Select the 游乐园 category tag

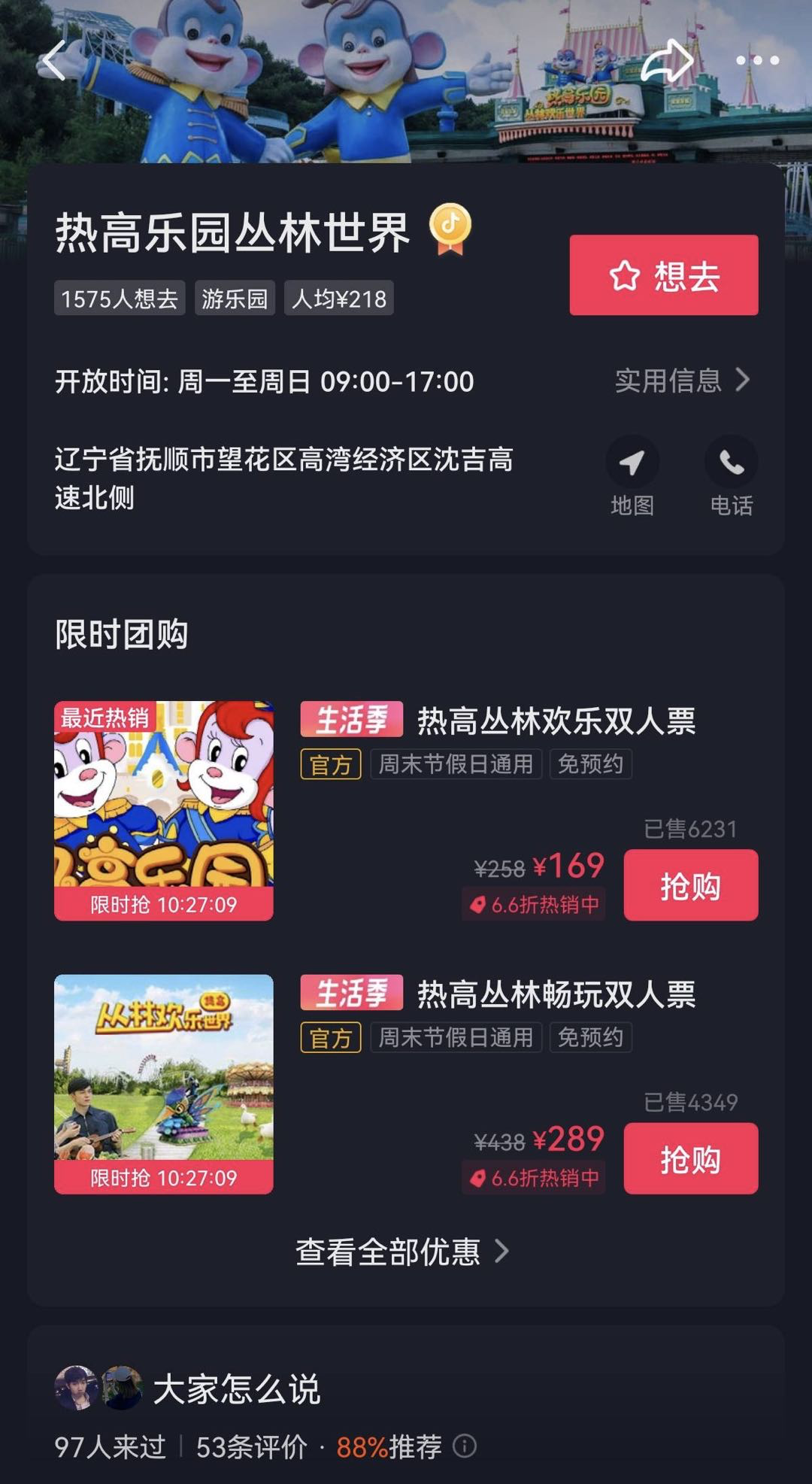[234, 299]
